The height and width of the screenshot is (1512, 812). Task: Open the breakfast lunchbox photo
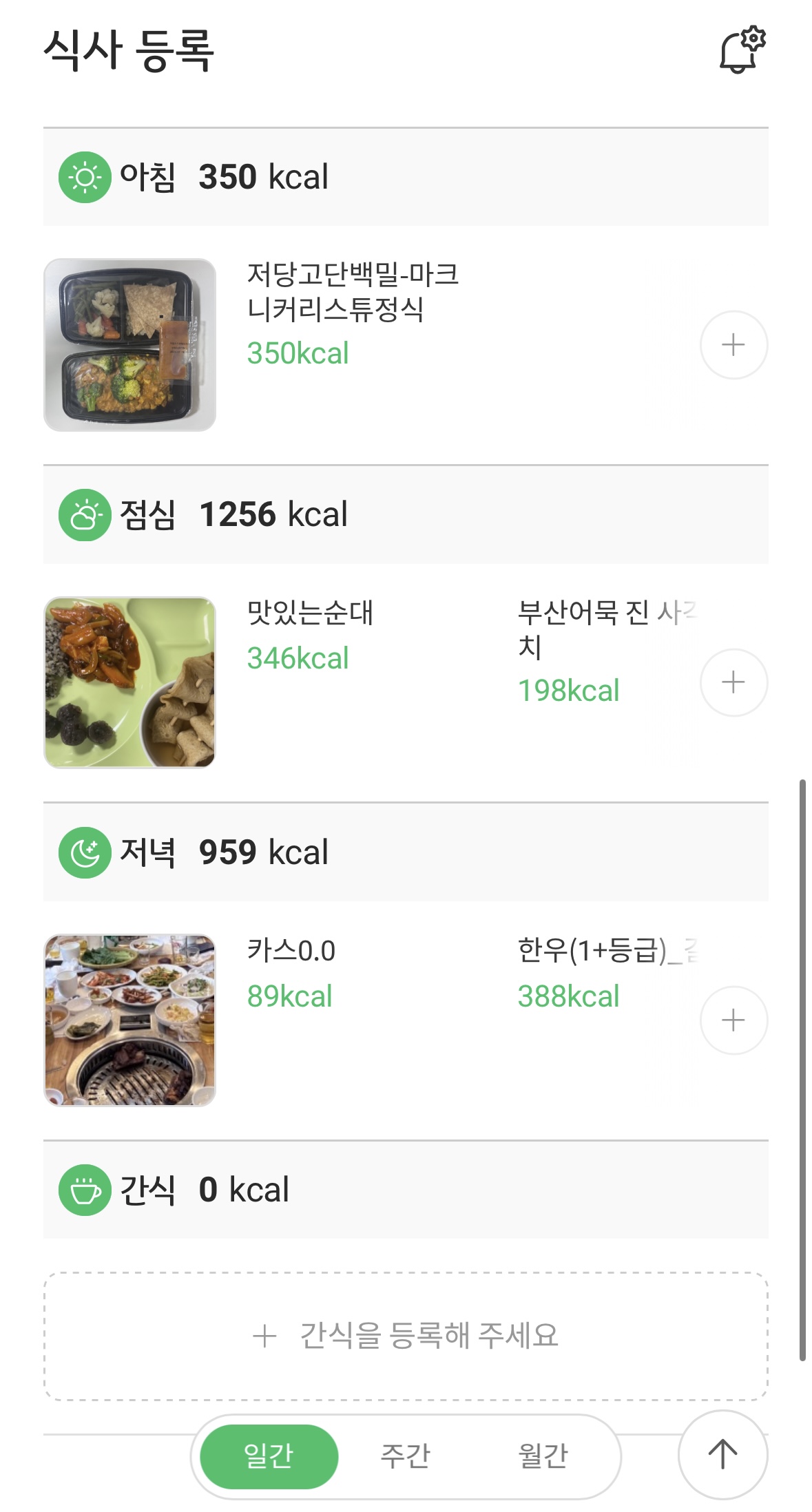[130, 345]
